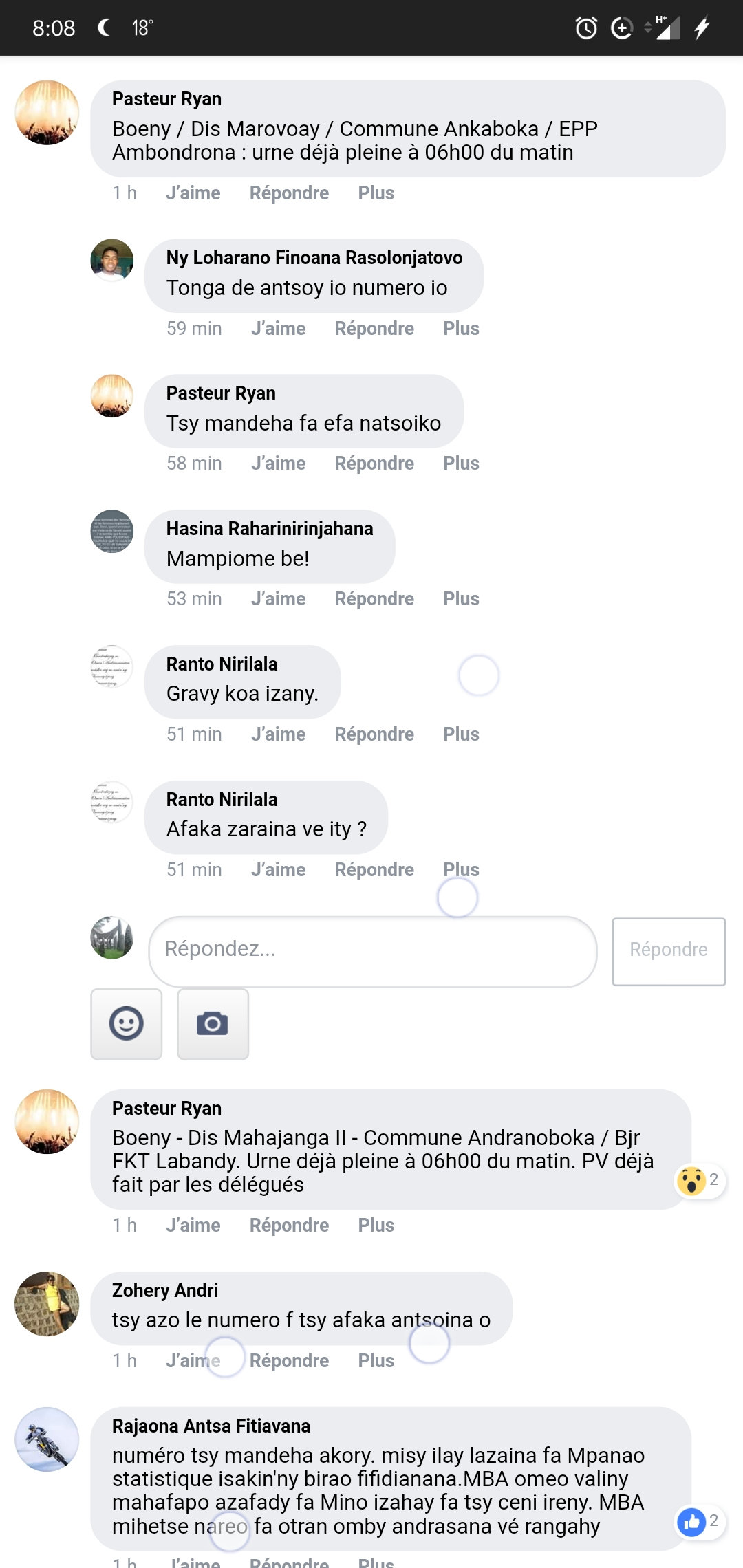Viewport: 743px width, 1568px height.
Task: Reply to Pasteur Ryan's "Tsy mandeha" comment
Action: point(374,464)
